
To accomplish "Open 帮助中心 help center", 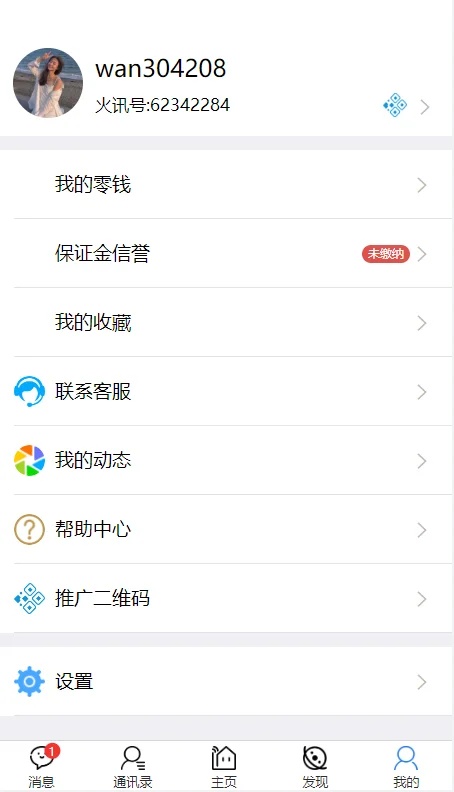I will tap(226, 529).
